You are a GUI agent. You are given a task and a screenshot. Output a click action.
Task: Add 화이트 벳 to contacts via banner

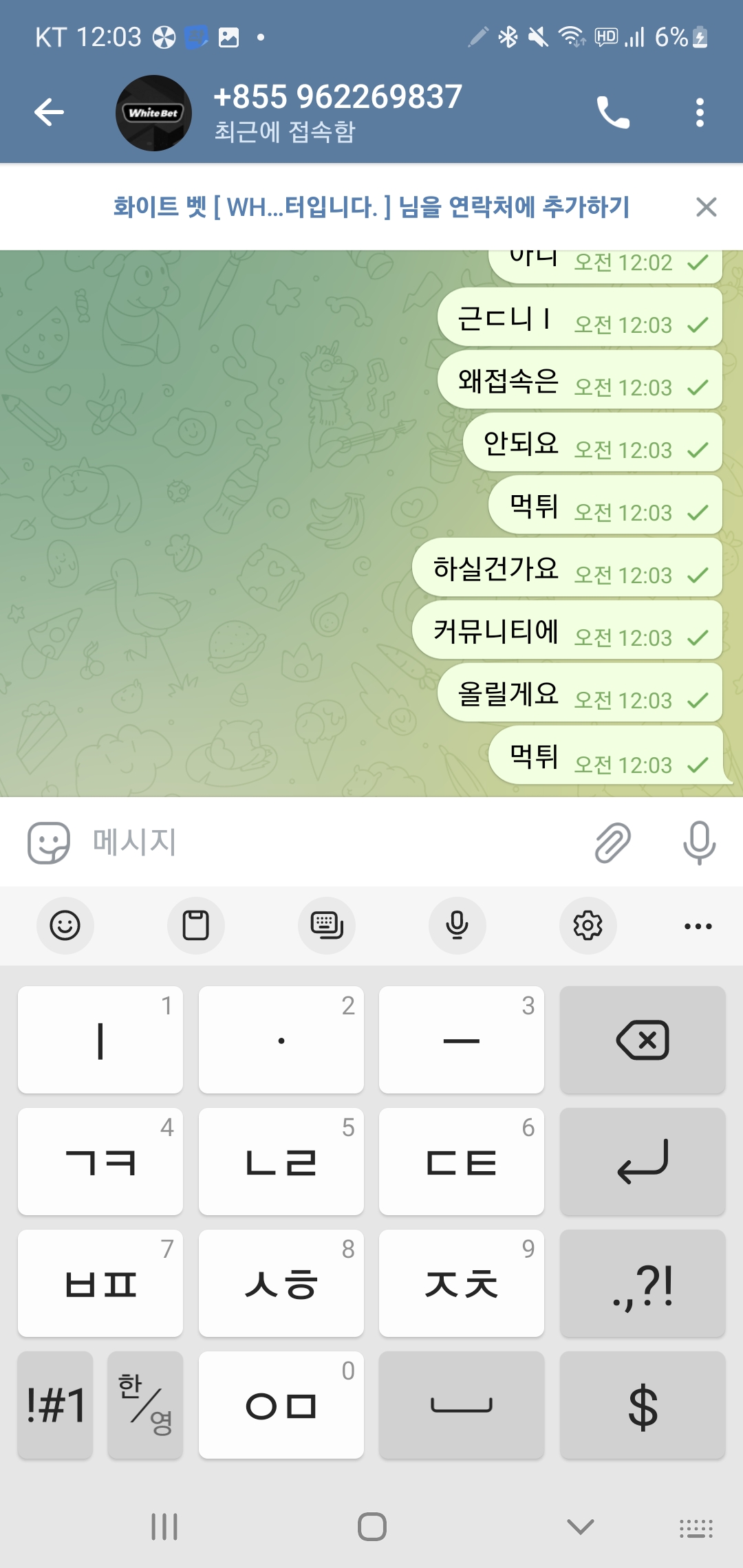(x=371, y=206)
